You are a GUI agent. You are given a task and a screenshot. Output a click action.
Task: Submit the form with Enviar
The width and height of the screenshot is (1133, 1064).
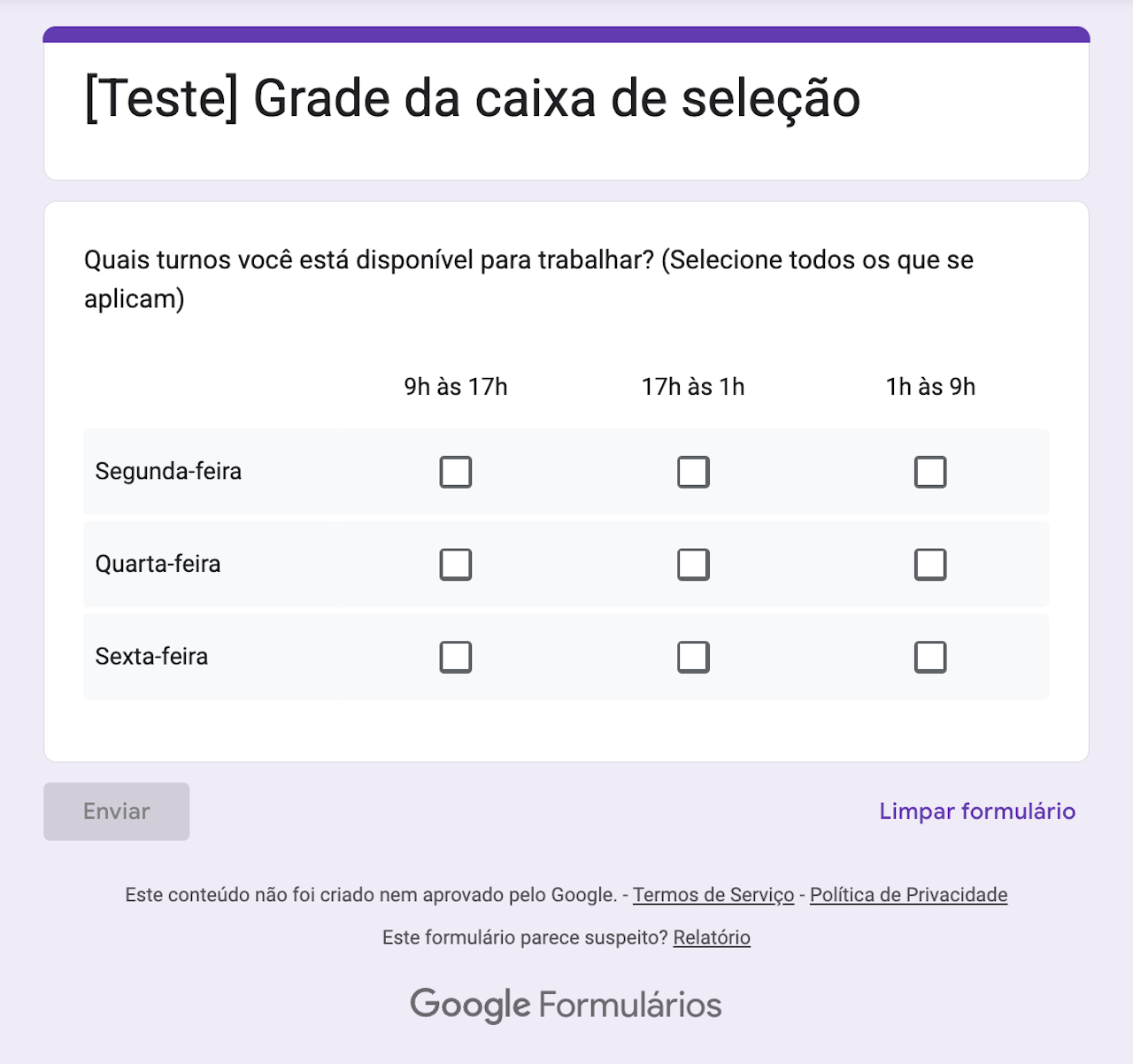[x=116, y=811]
